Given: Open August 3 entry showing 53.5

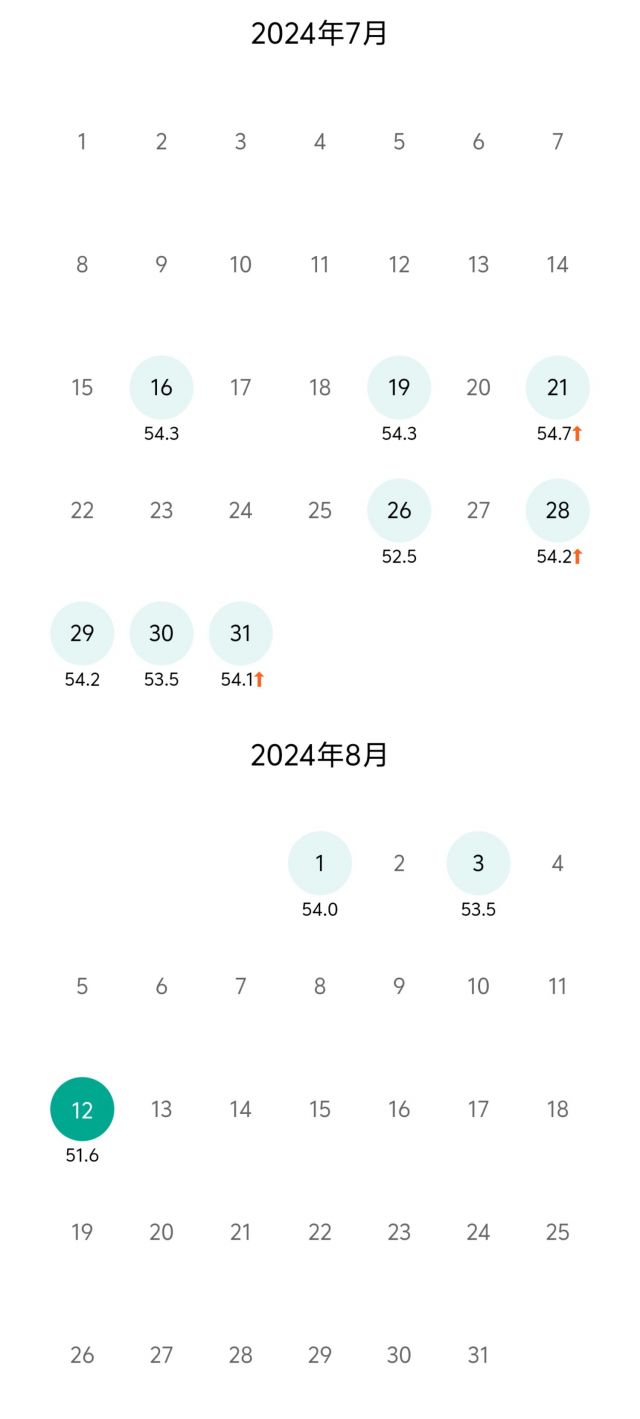Looking at the screenshot, I should (478, 863).
